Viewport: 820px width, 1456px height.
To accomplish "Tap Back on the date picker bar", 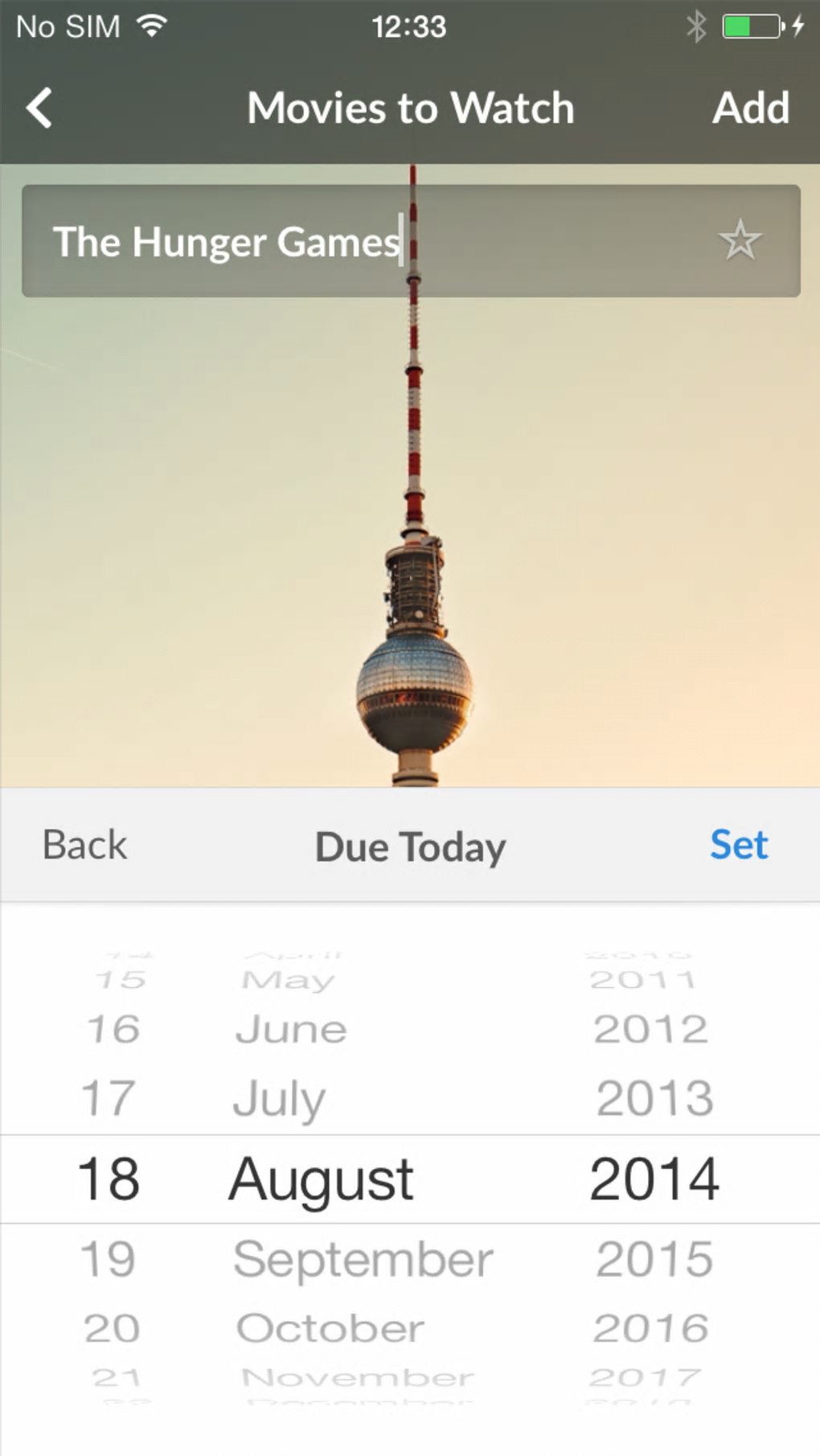I will click(84, 845).
